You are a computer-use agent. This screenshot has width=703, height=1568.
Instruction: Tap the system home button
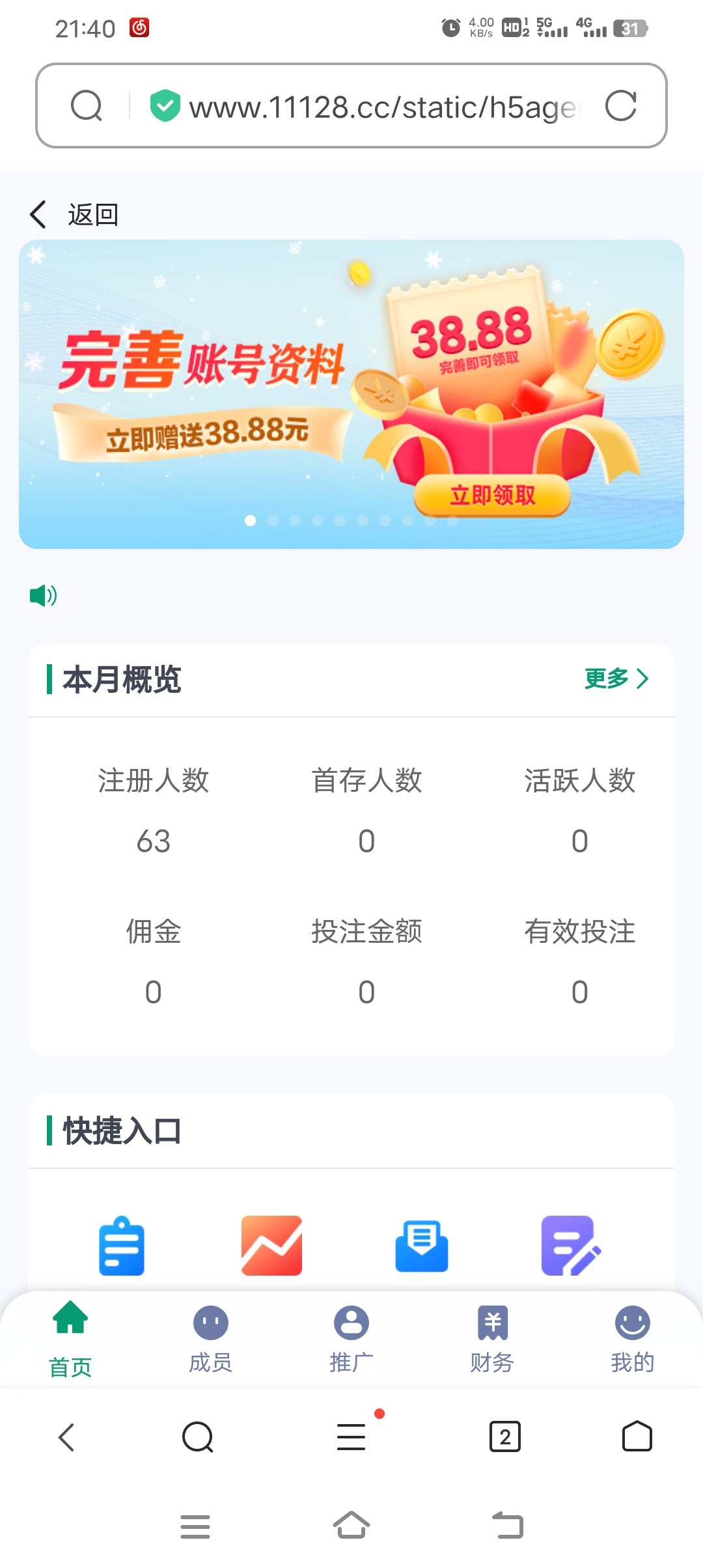[x=351, y=1526]
